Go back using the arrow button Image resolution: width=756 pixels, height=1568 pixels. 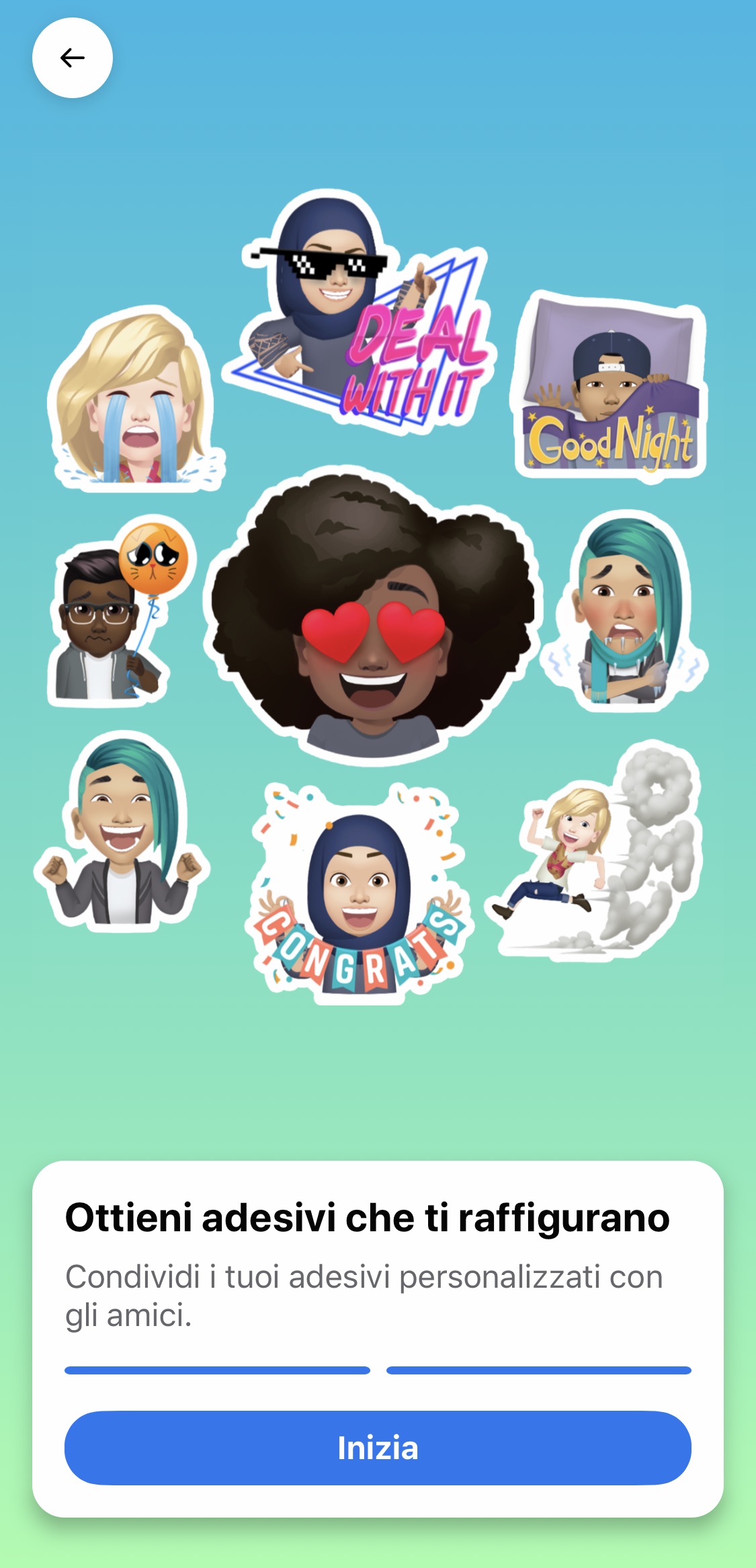tap(73, 58)
